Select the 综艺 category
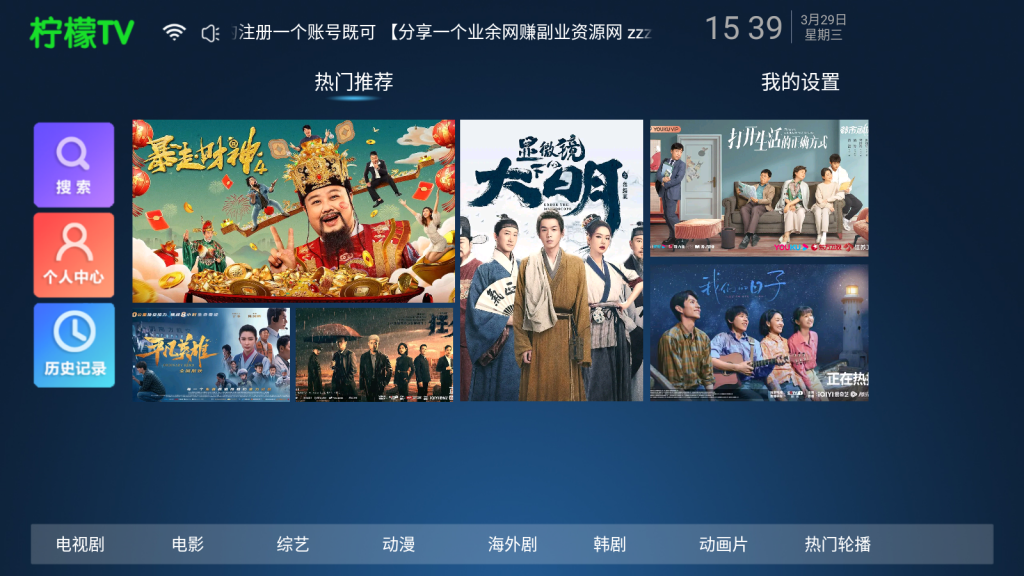This screenshot has height=576, width=1024. pos(293,544)
